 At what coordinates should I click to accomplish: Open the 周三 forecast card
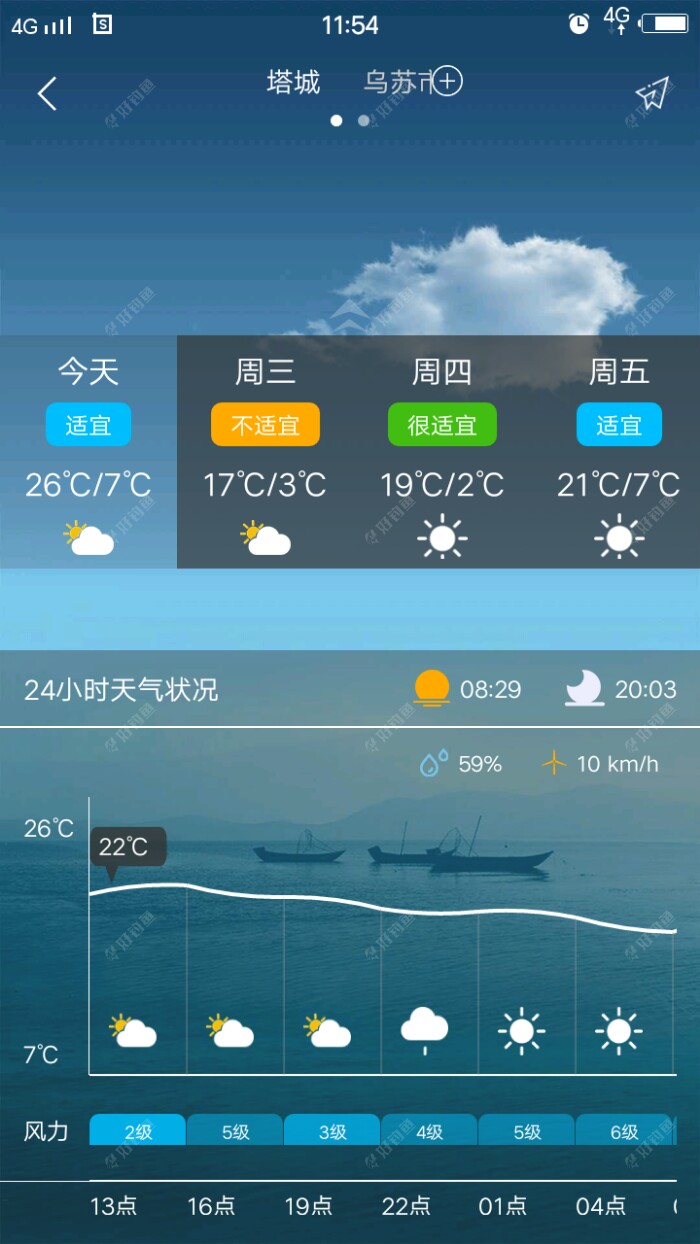[265, 452]
